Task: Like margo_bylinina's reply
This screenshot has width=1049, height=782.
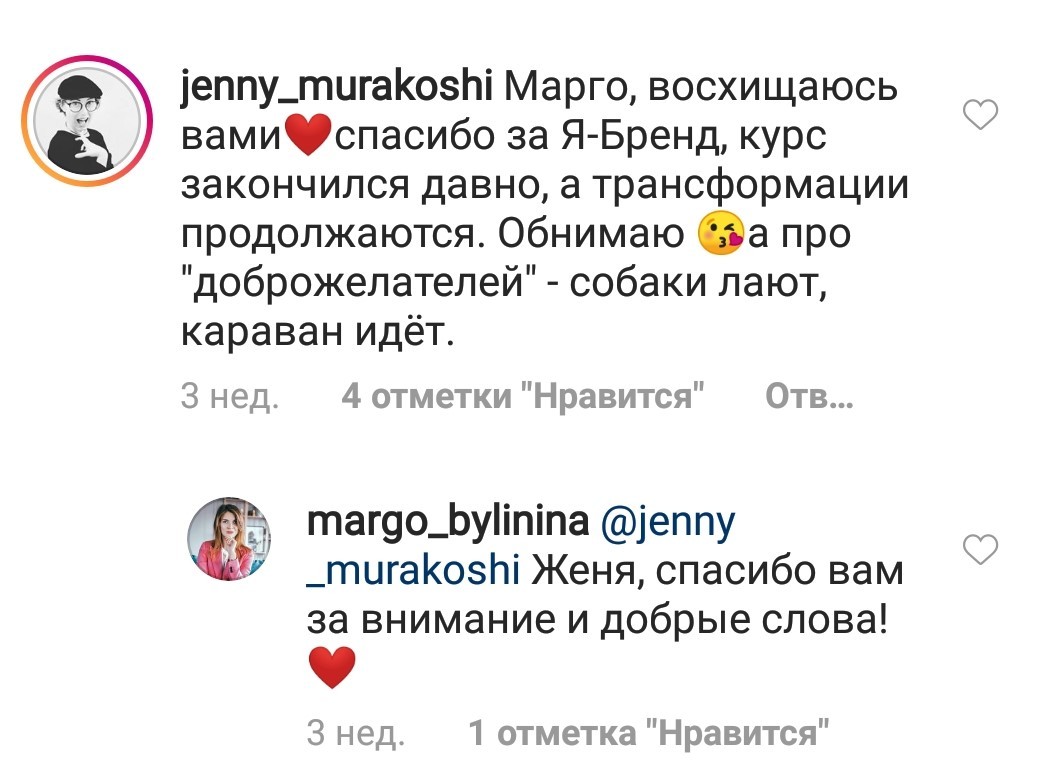Action: [x=980, y=549]
